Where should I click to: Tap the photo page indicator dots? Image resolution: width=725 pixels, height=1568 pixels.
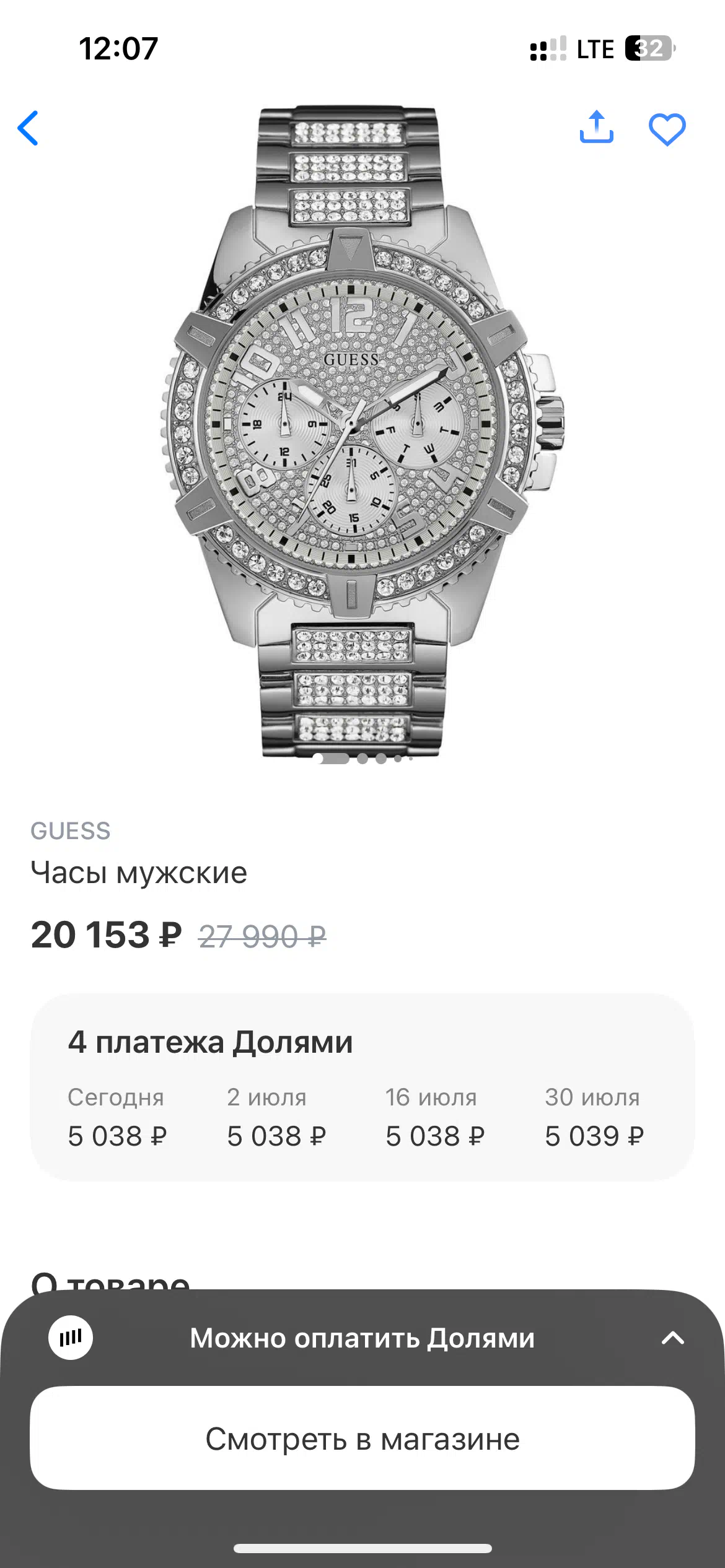(363, 758)
